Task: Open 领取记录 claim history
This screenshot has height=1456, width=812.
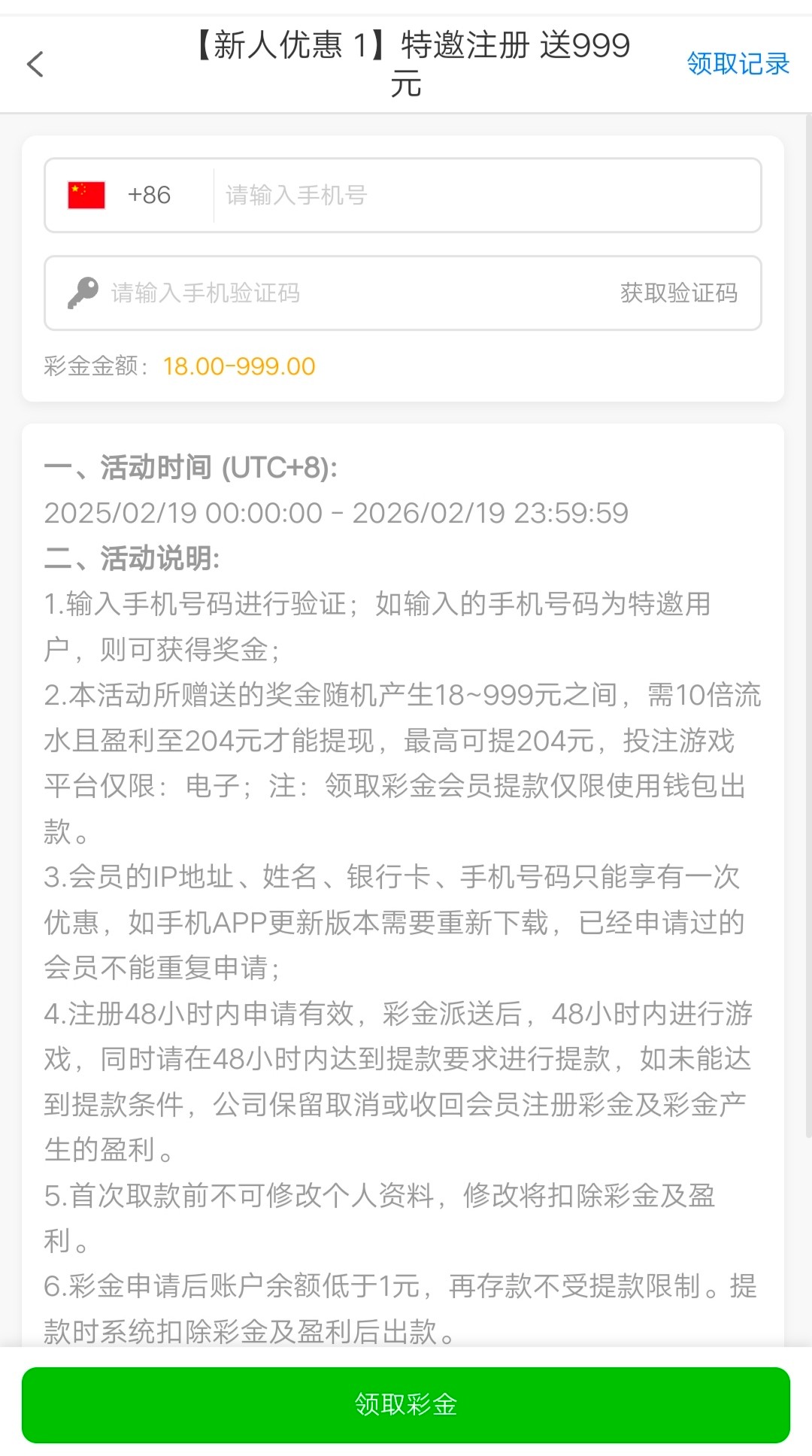Action: click(x=738, y=64)
